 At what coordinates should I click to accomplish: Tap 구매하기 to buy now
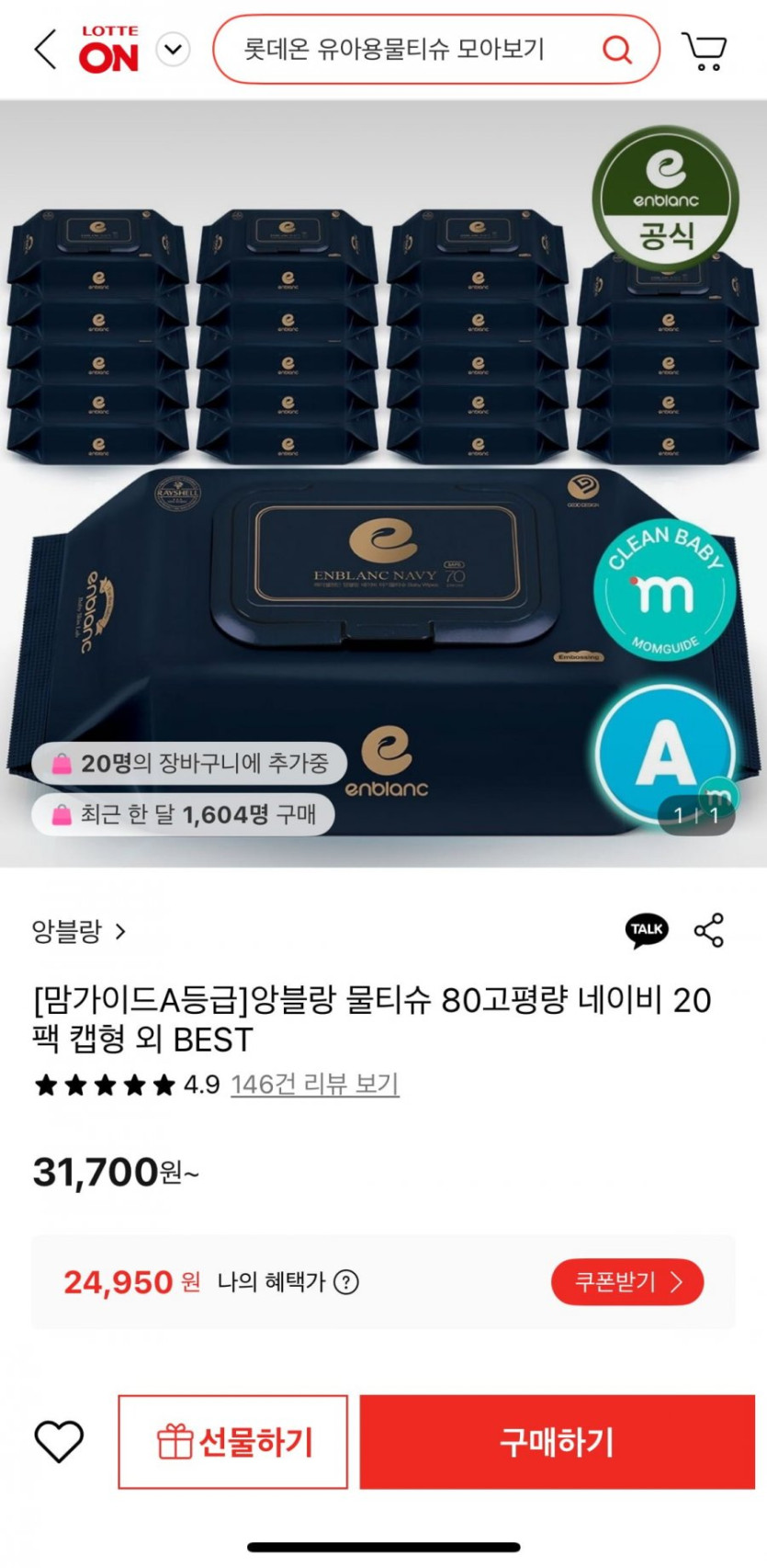[x=557, y=1442]
